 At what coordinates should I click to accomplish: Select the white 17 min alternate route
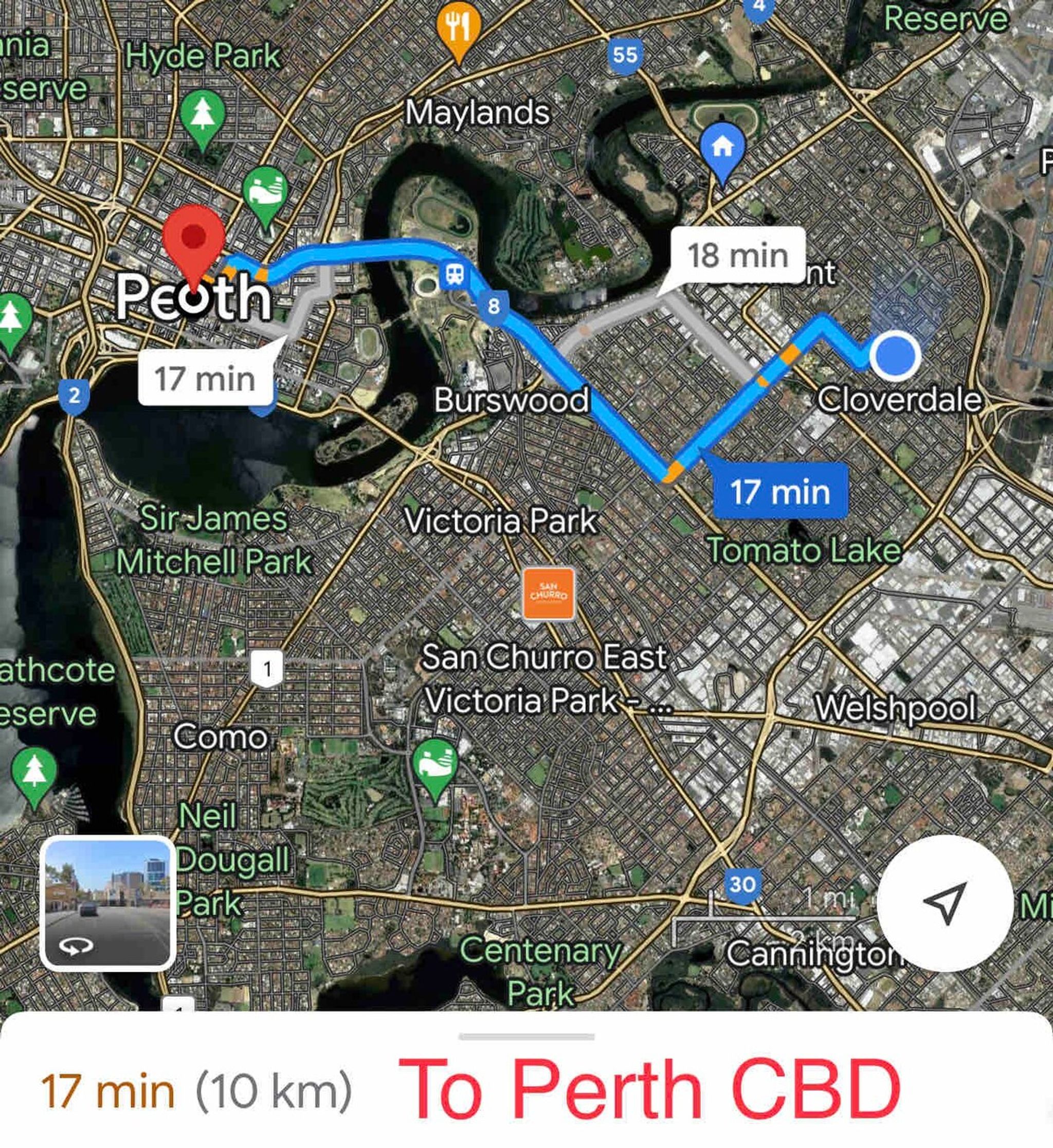[x=204, y=379]
